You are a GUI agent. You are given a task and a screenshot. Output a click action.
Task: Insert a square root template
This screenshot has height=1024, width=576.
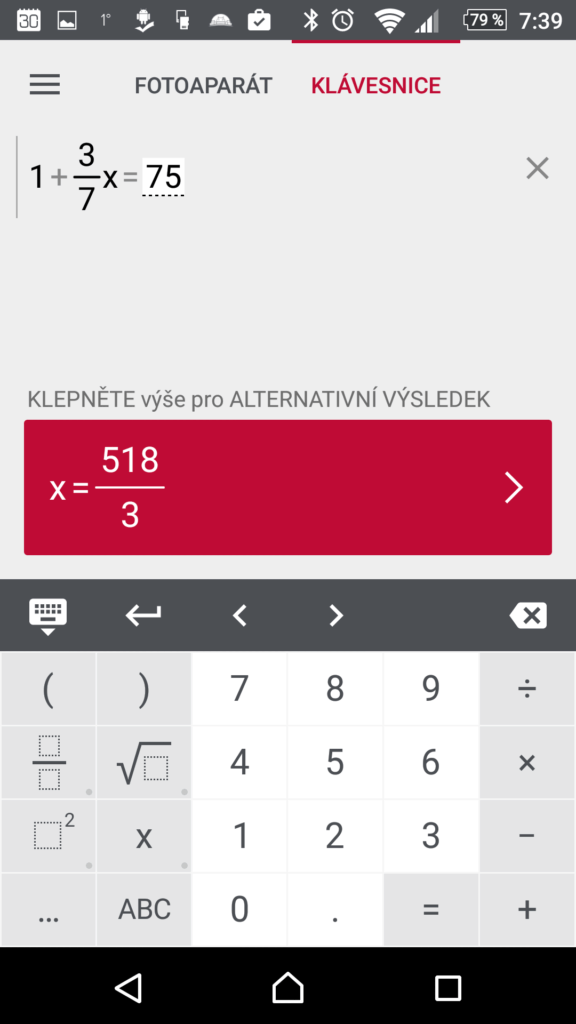pos(144,762)
